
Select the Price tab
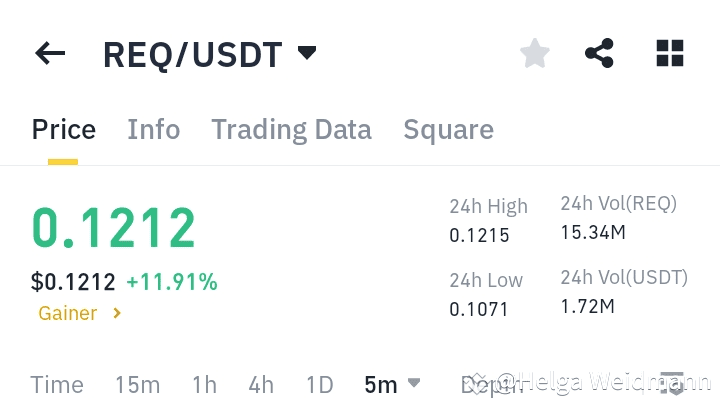point(64,130)
